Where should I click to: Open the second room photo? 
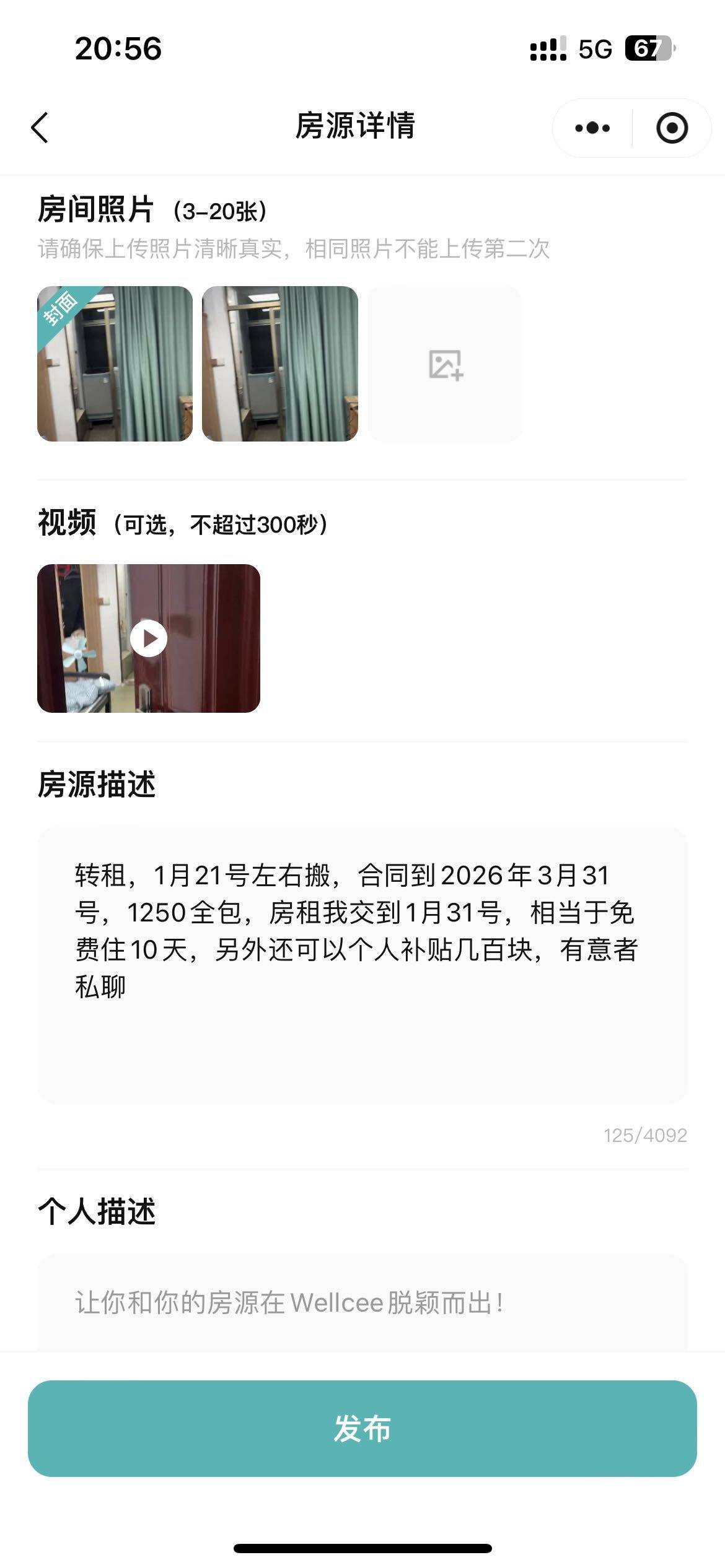(x=280, y=364)
